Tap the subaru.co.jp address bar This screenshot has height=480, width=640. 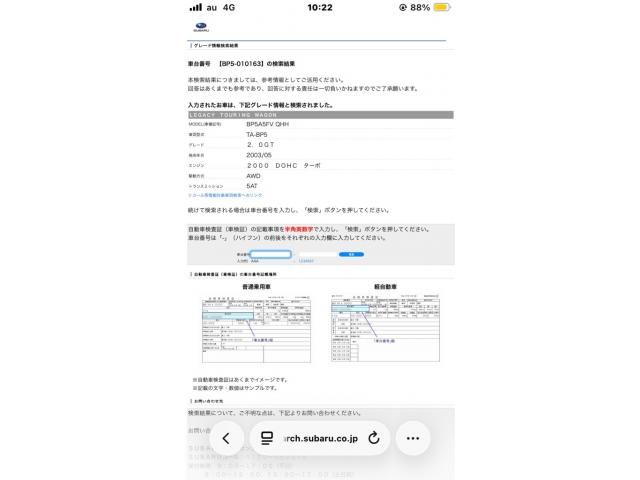tap(320, 438)
